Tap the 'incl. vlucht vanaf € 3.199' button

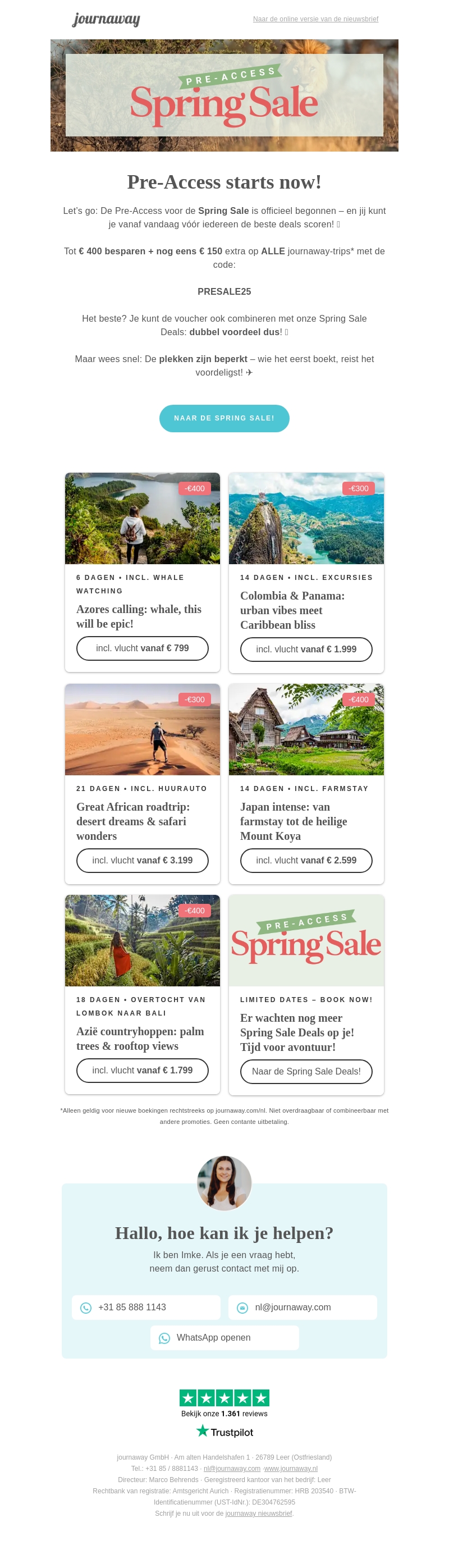tap(143, 860)
